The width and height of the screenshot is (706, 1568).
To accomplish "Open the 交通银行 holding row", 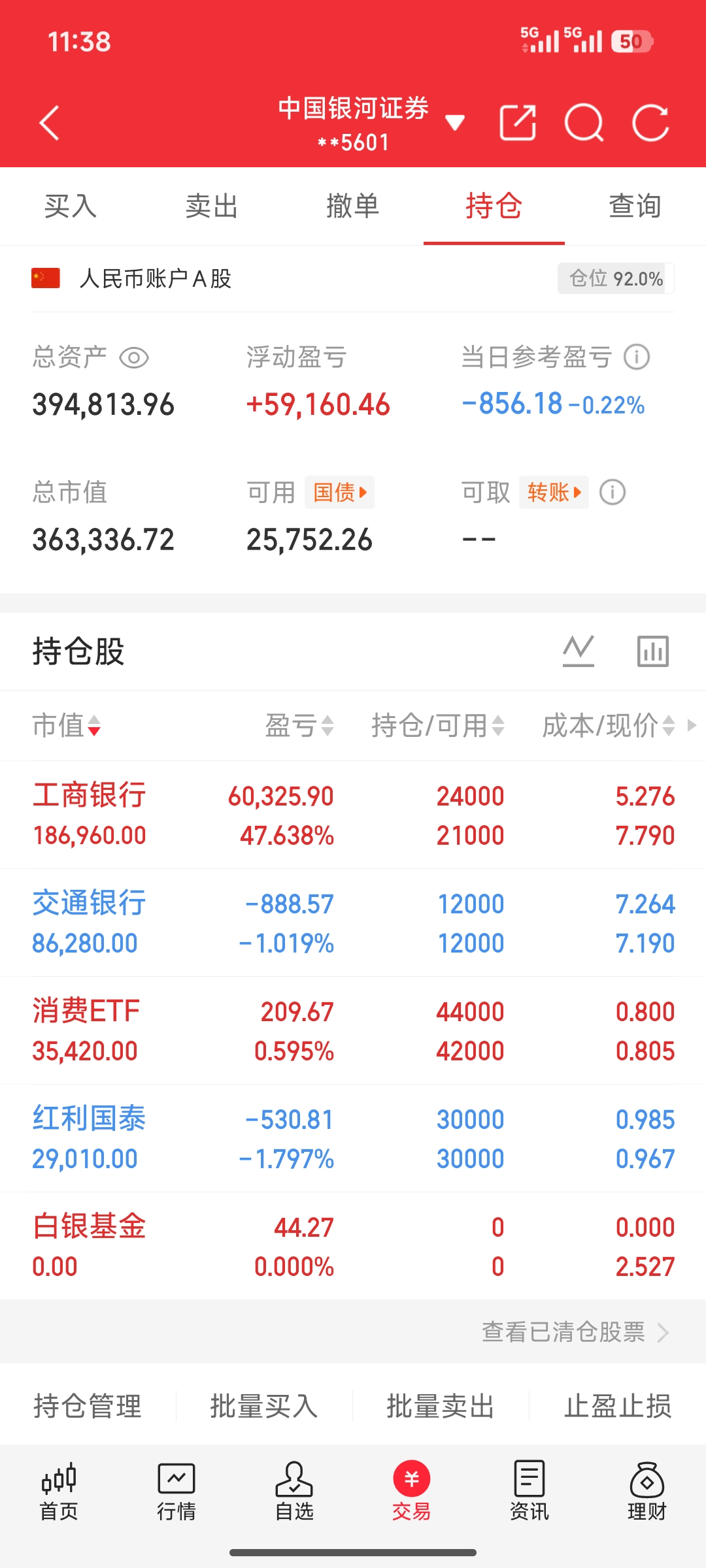I will point(353,923).
